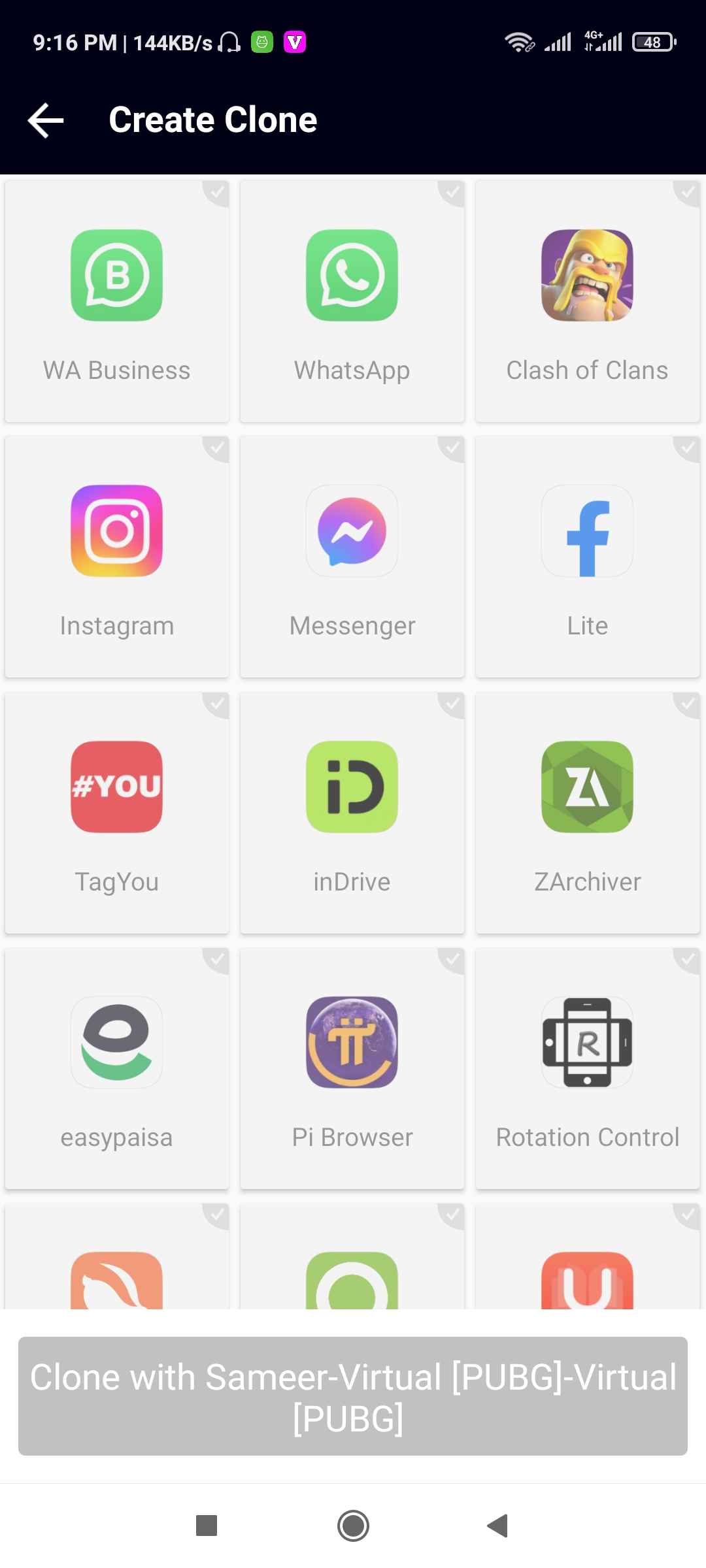Select WA Business for cloning
The image size is (706, 1568).
tap(117, 302)
